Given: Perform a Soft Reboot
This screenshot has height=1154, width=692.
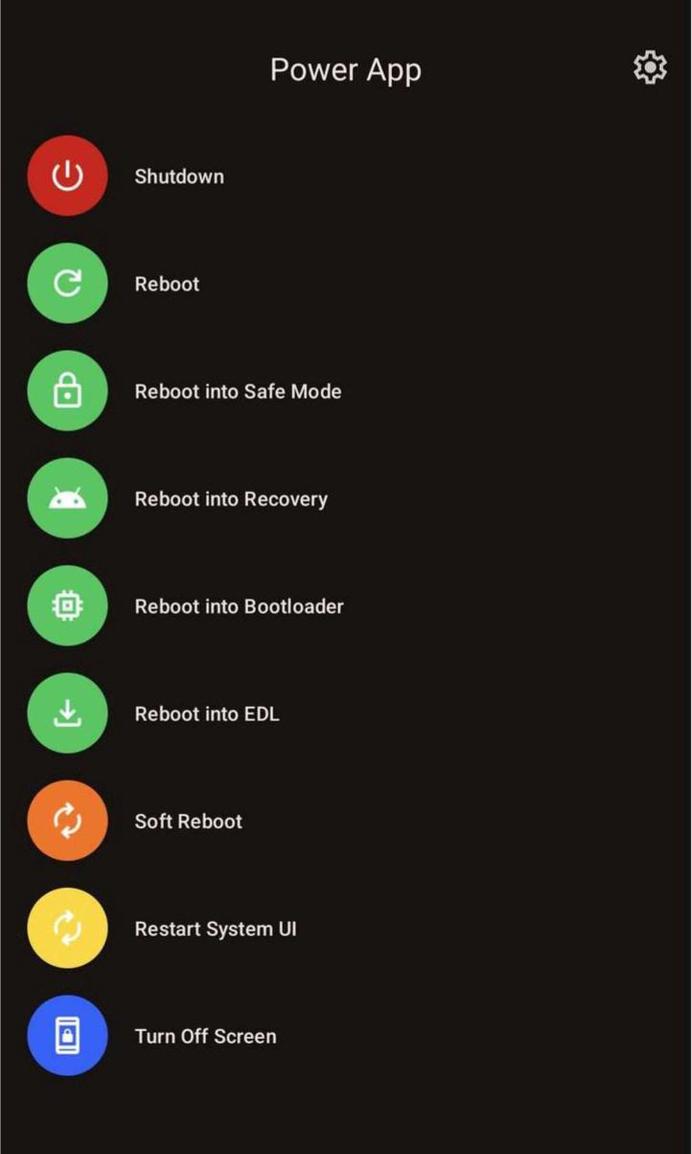Looking at the screenshot, I should [x=346, y=821].
